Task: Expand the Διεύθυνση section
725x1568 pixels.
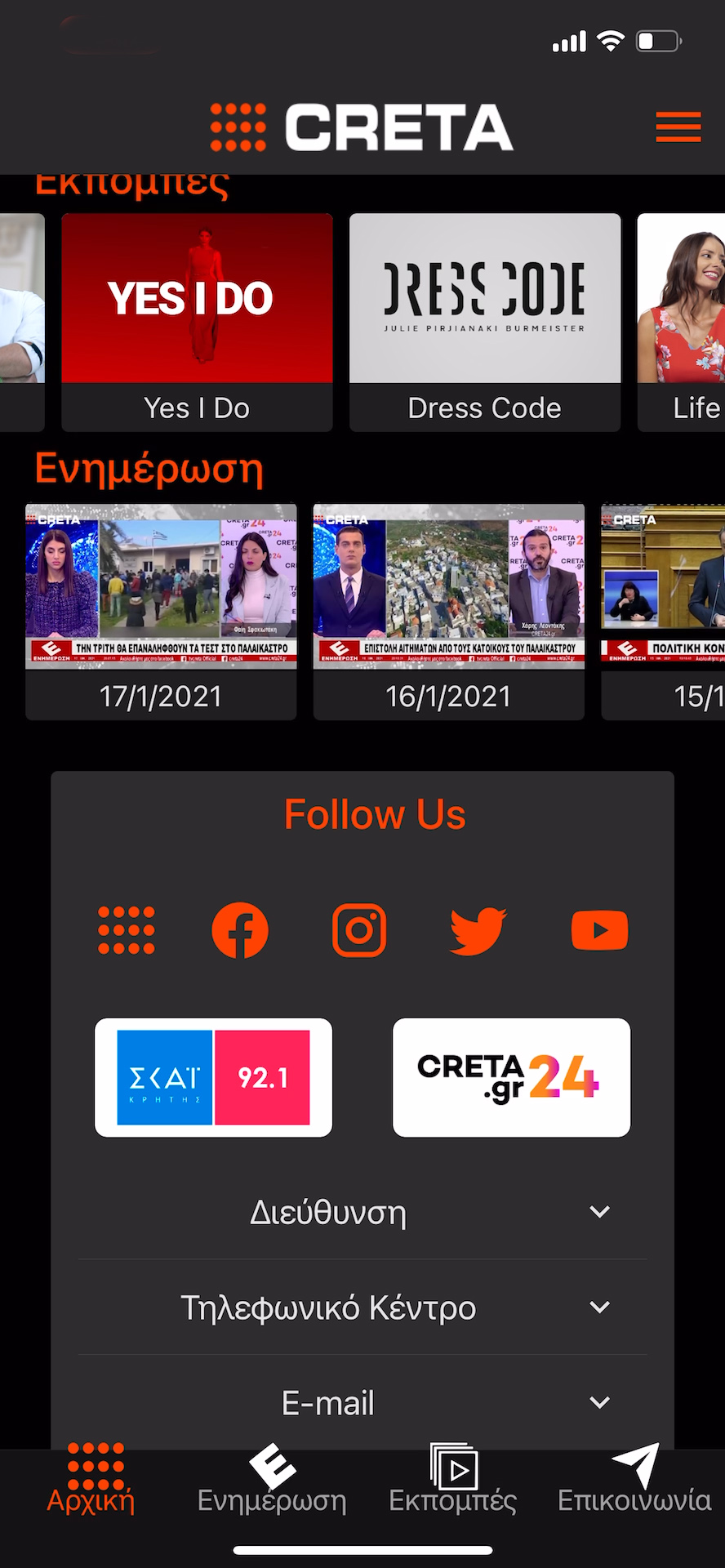Action: point(362,1212)
